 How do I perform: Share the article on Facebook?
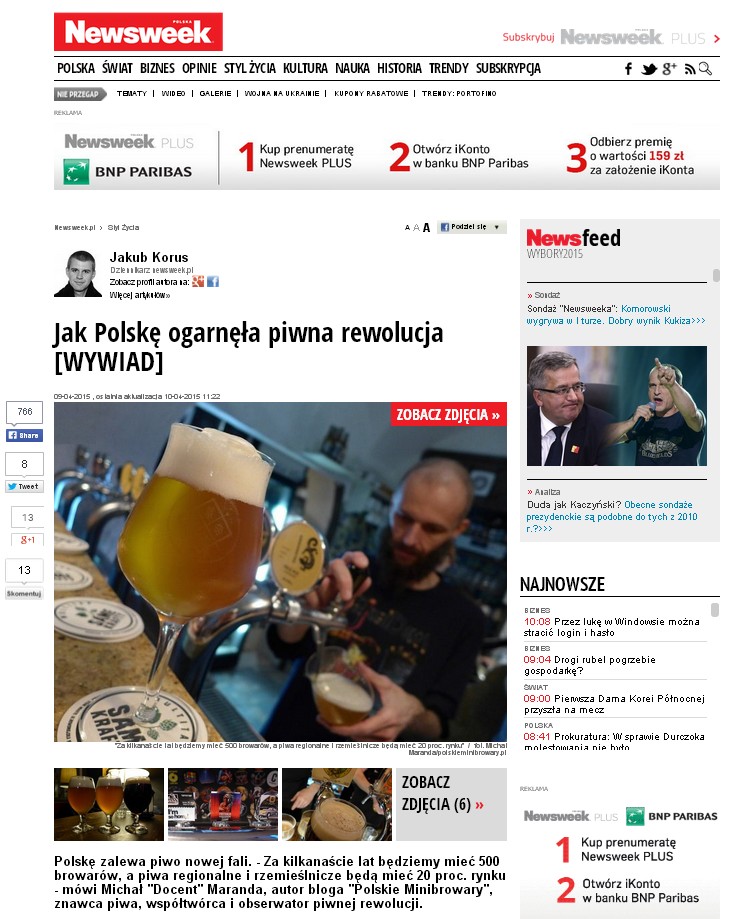pos(24,436)
